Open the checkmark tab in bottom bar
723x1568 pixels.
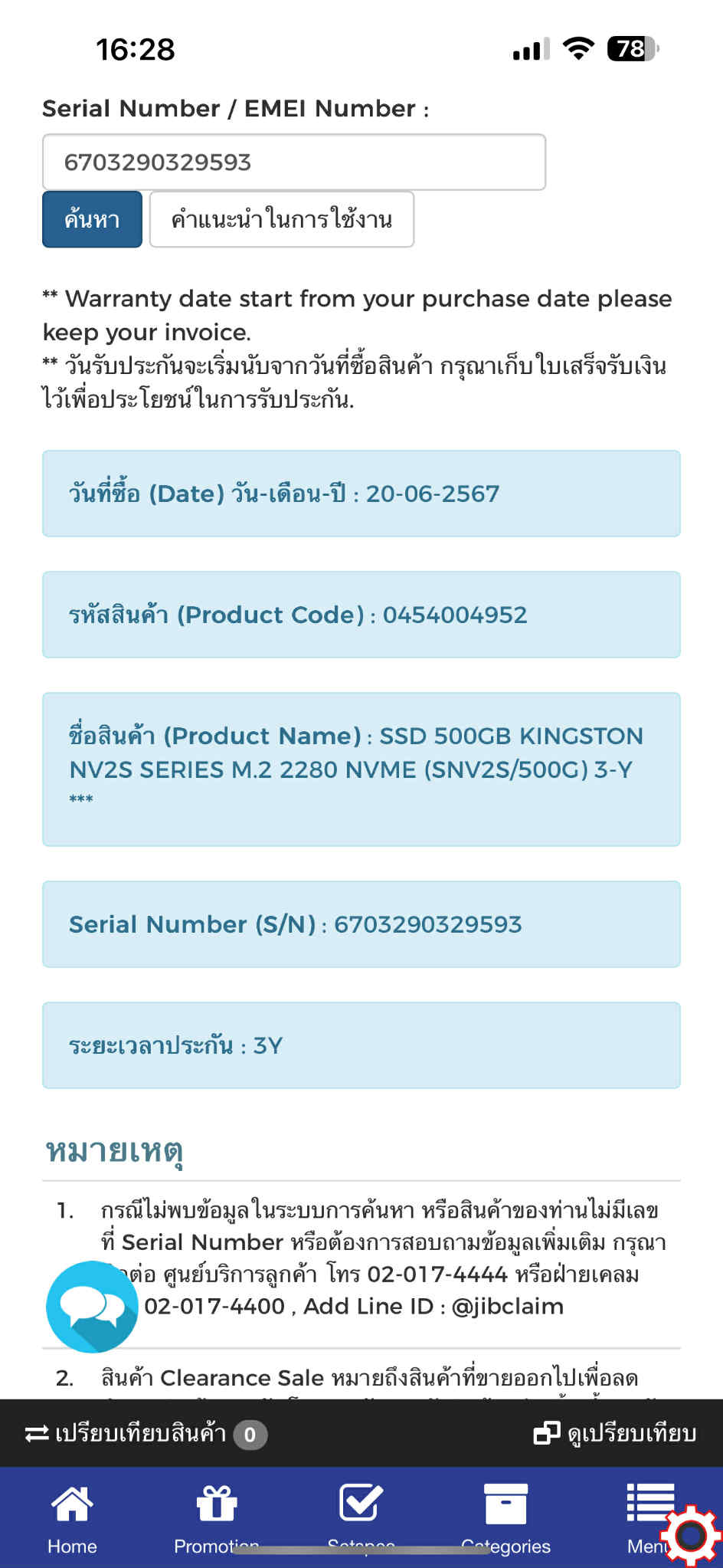click(x=361, y=1519)
